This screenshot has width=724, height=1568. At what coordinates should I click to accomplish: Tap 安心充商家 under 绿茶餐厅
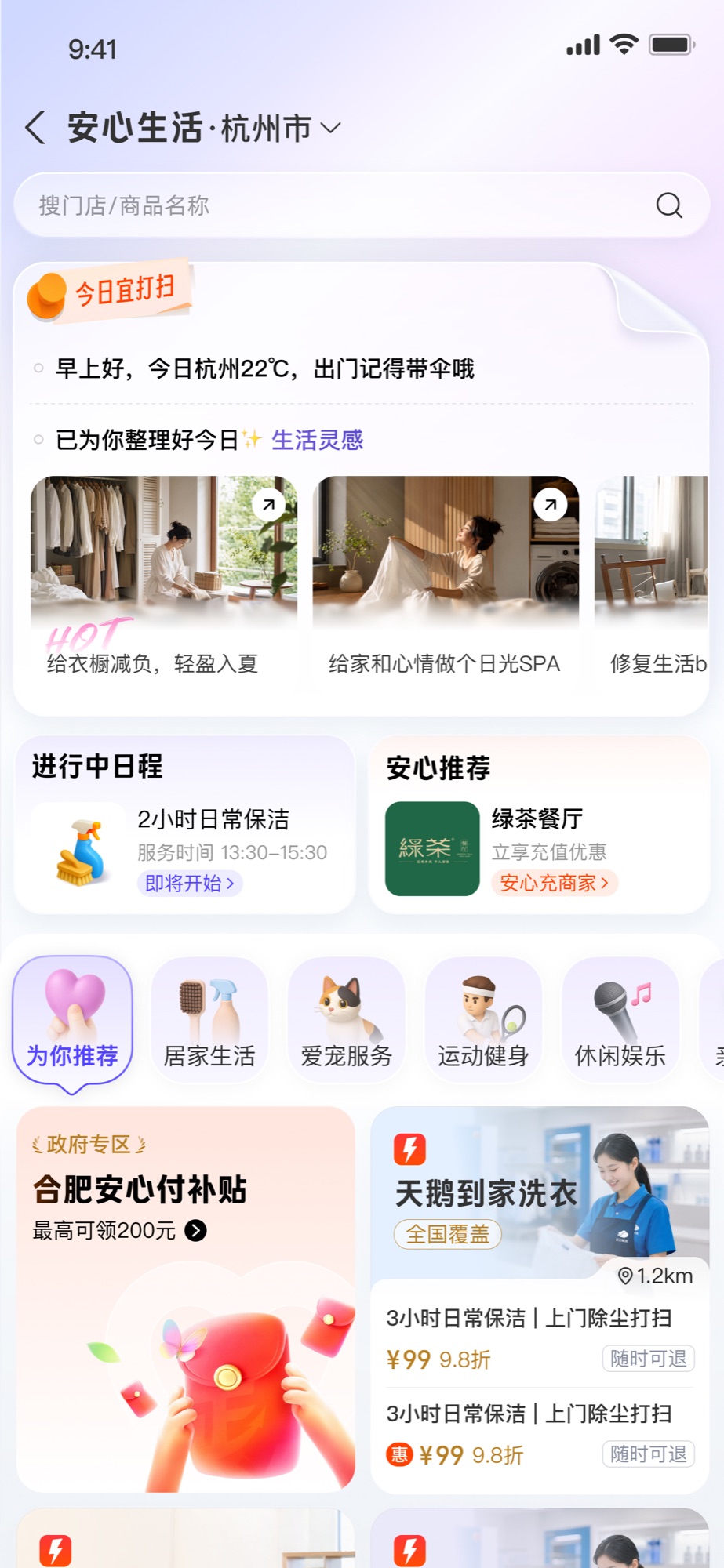click(x=555, y=883)
